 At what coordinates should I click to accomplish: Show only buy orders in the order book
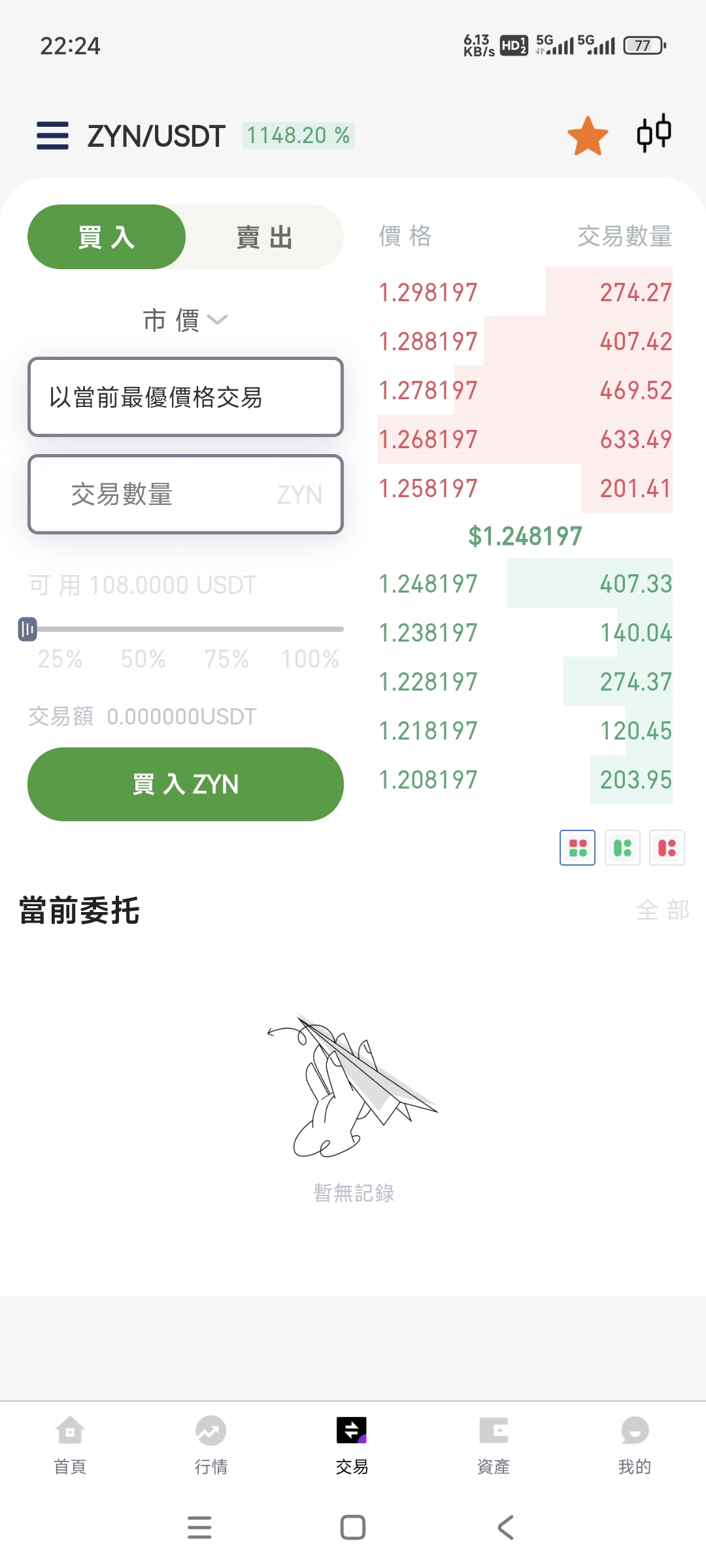[x=622, y=848]
